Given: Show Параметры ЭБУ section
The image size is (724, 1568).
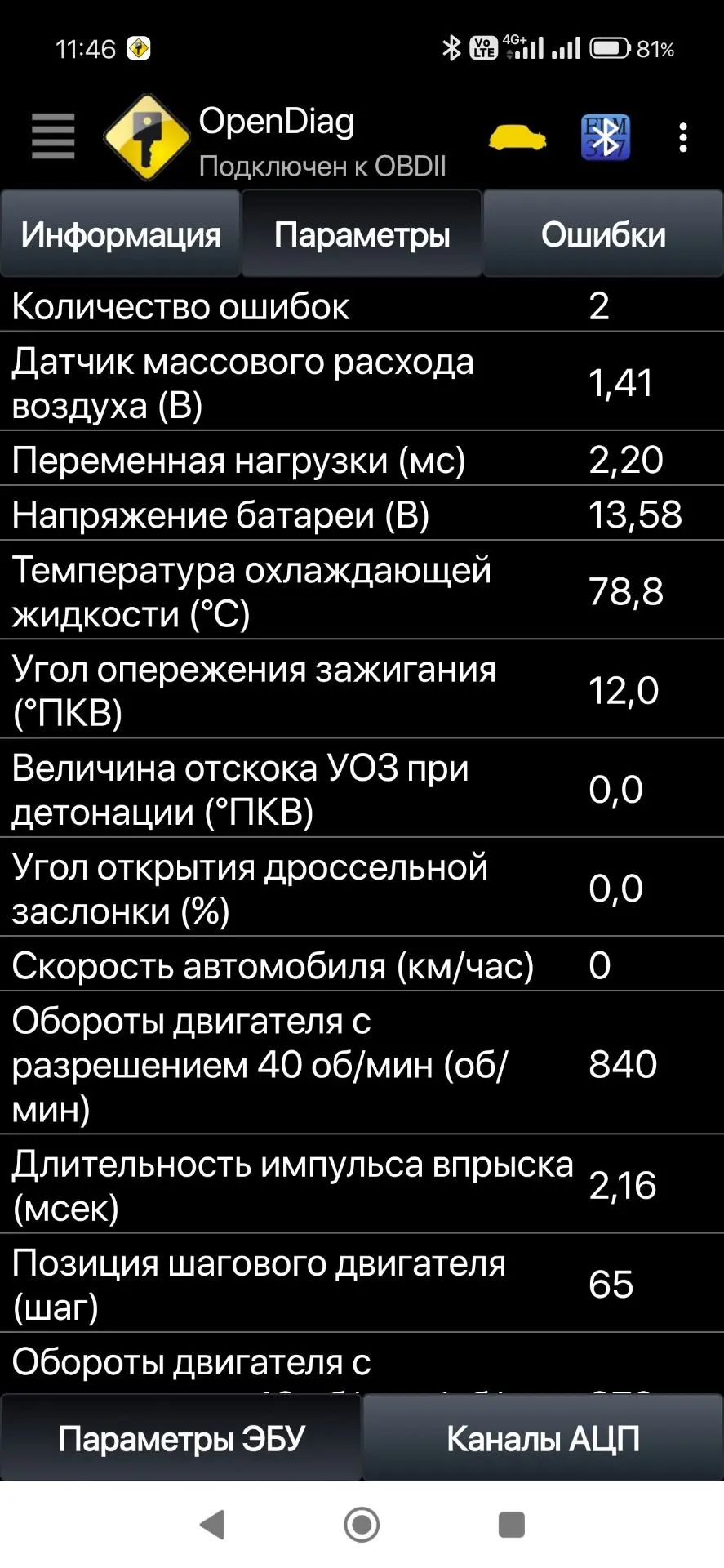Looking at the screenshot, I should click(181, 1438).
